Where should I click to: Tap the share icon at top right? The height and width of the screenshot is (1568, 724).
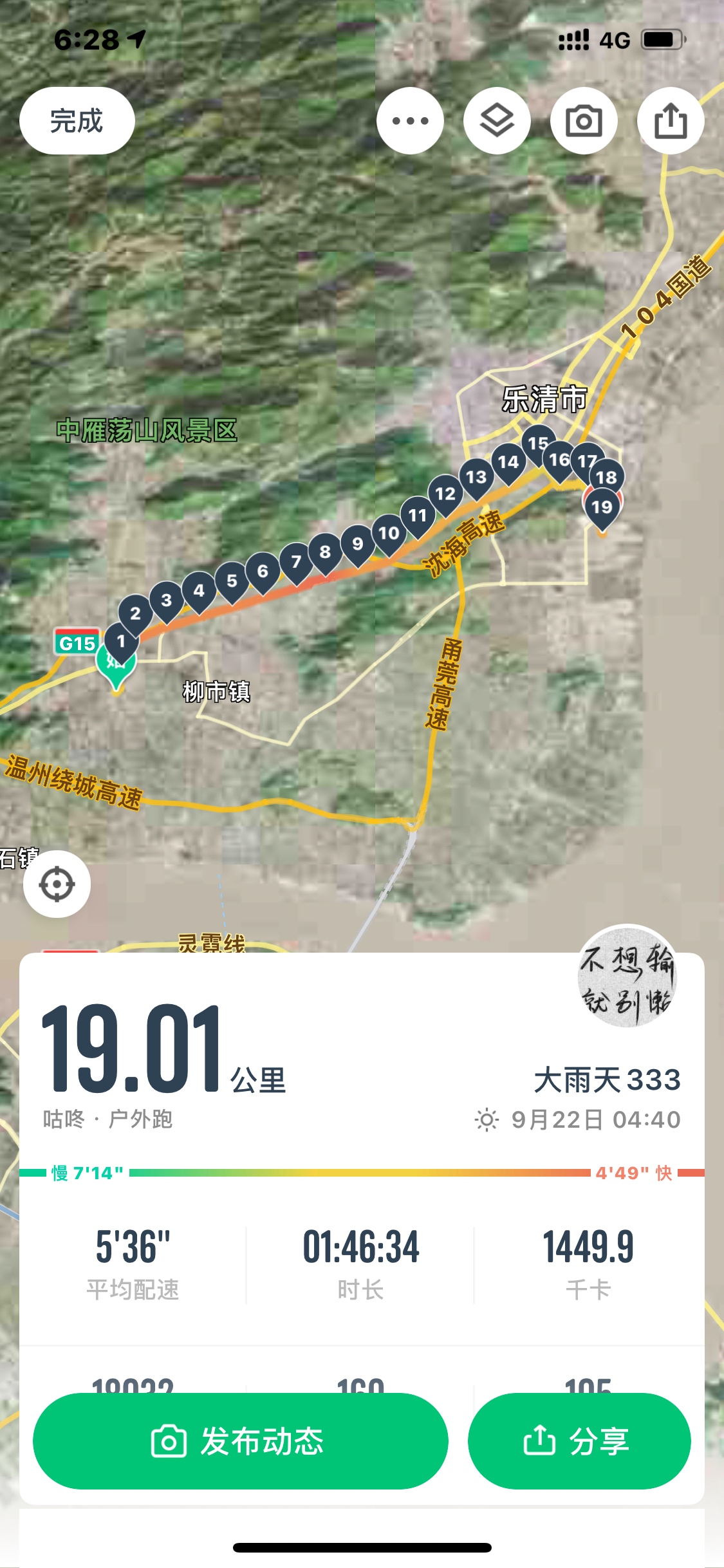[x=671, y=121]
